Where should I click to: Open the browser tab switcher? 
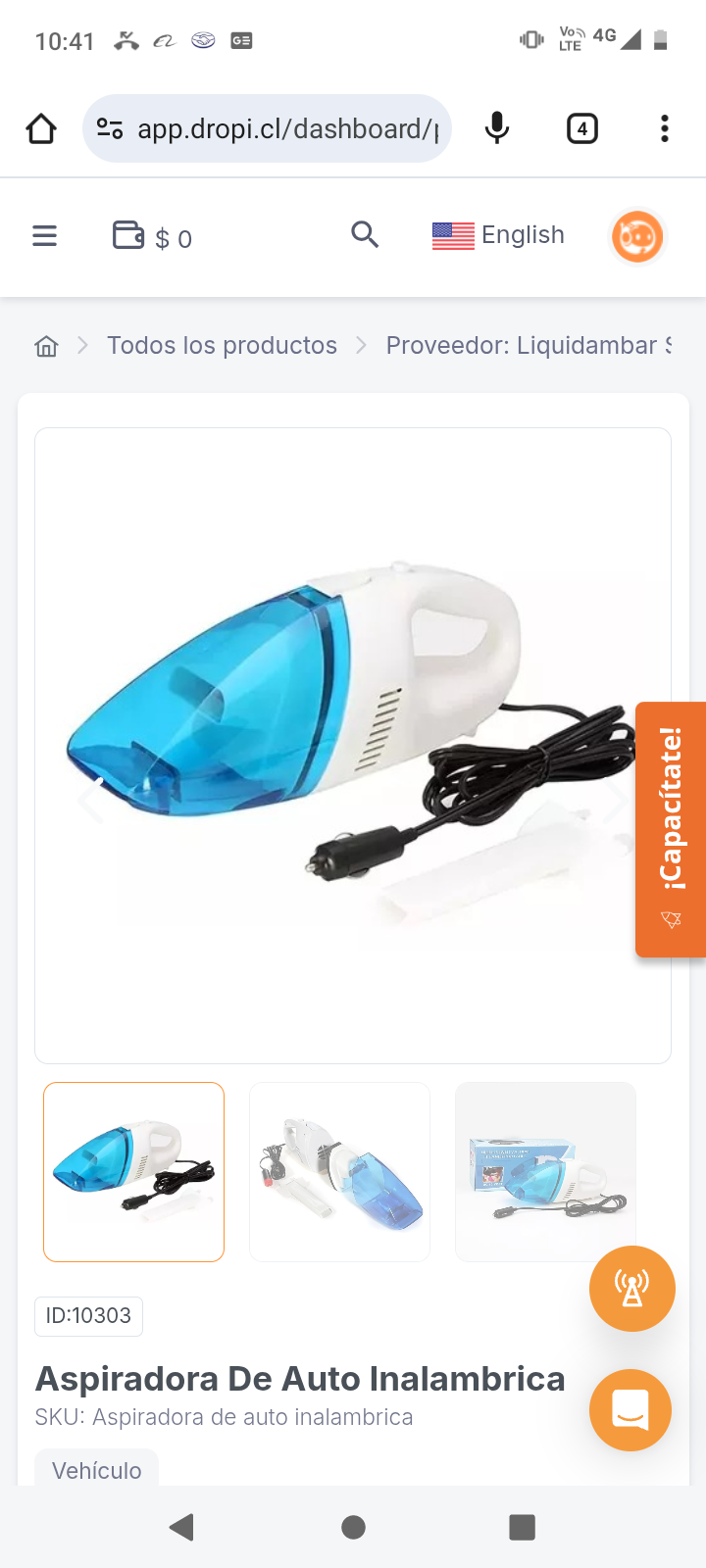click(582, 128)
